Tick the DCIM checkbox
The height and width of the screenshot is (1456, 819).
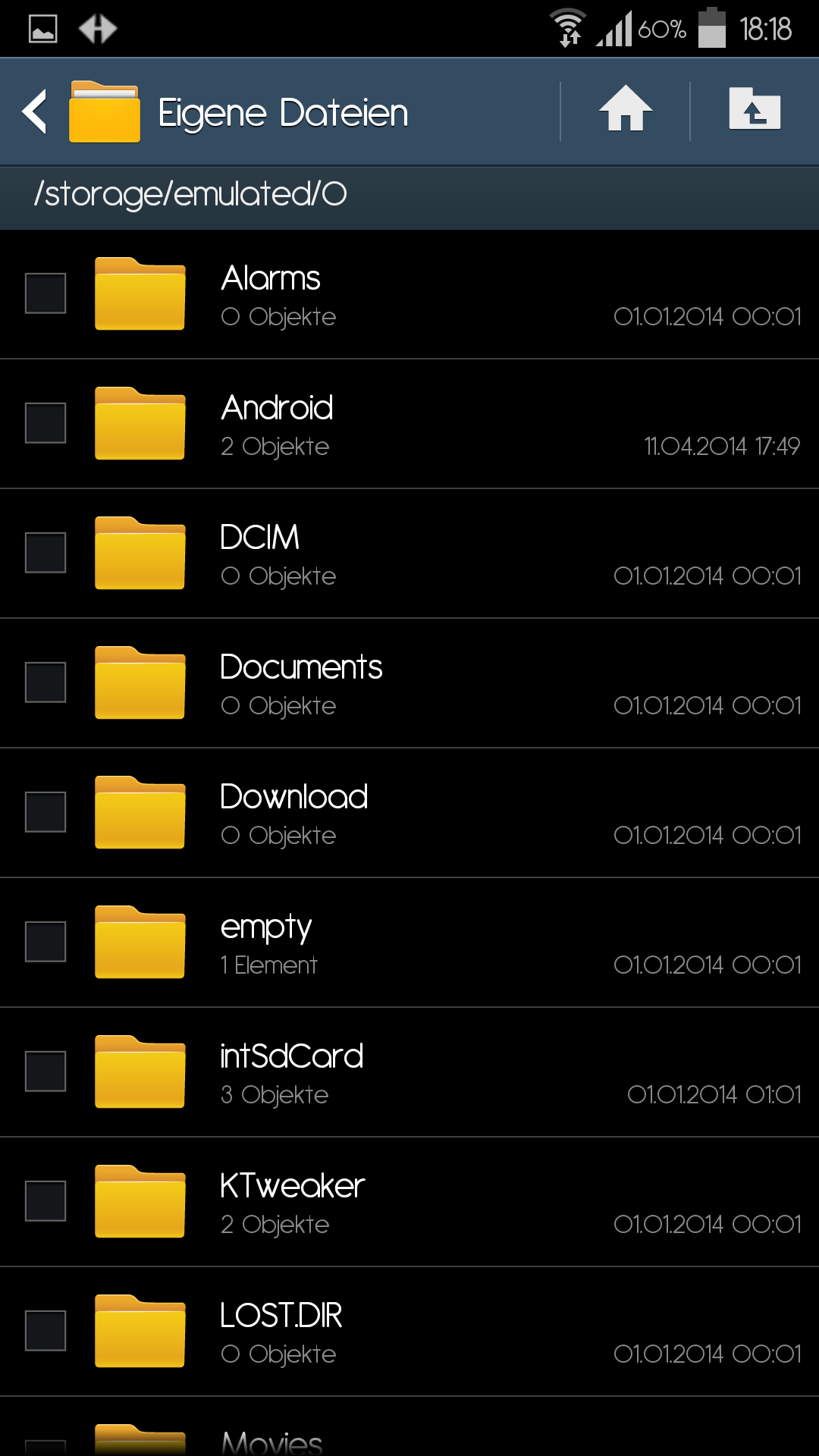pos(45,553)
